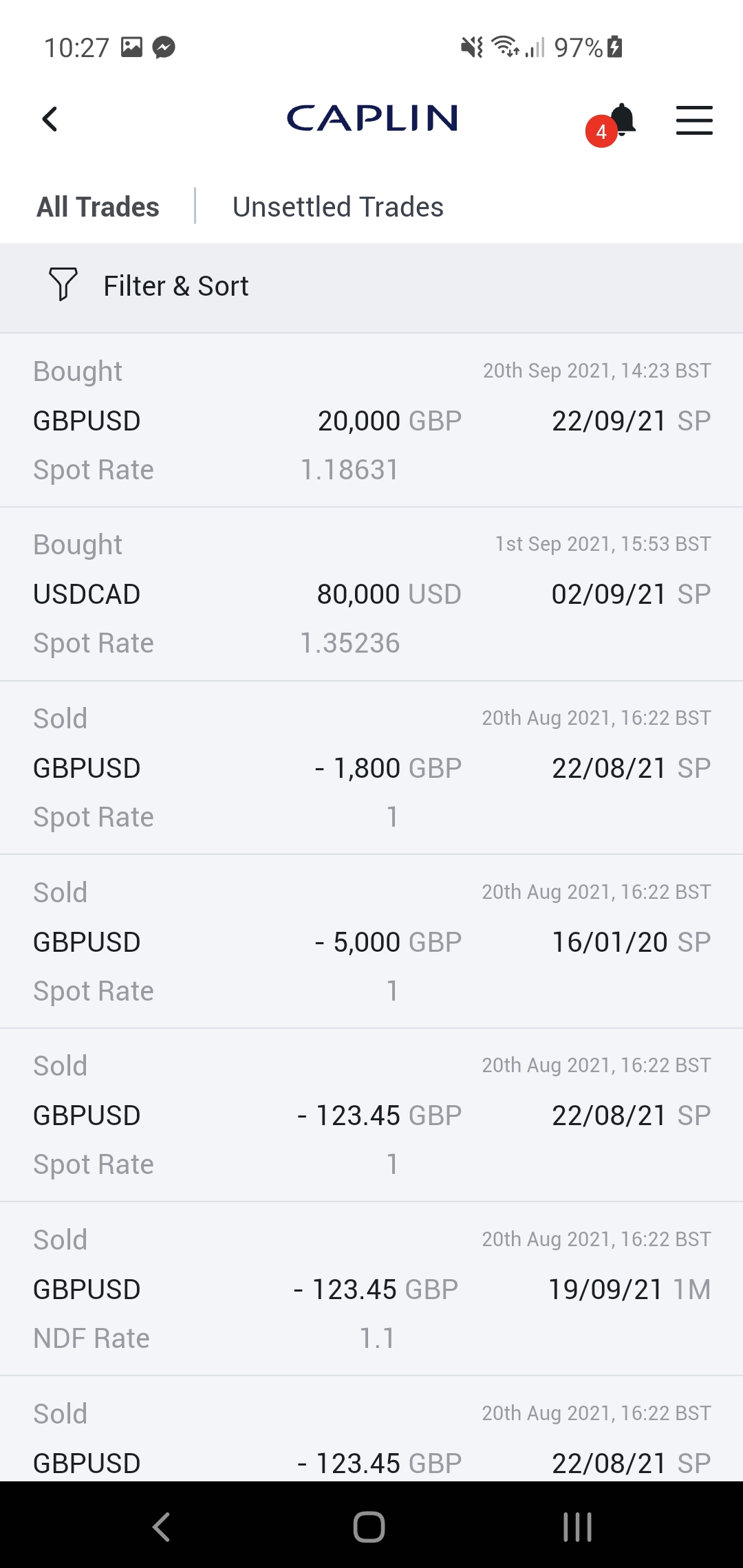This screenshot has width=743, height=1568.
Task: Open the Bought 20,000 GBP GBPUSD trade
Action: tap(371, 421)
